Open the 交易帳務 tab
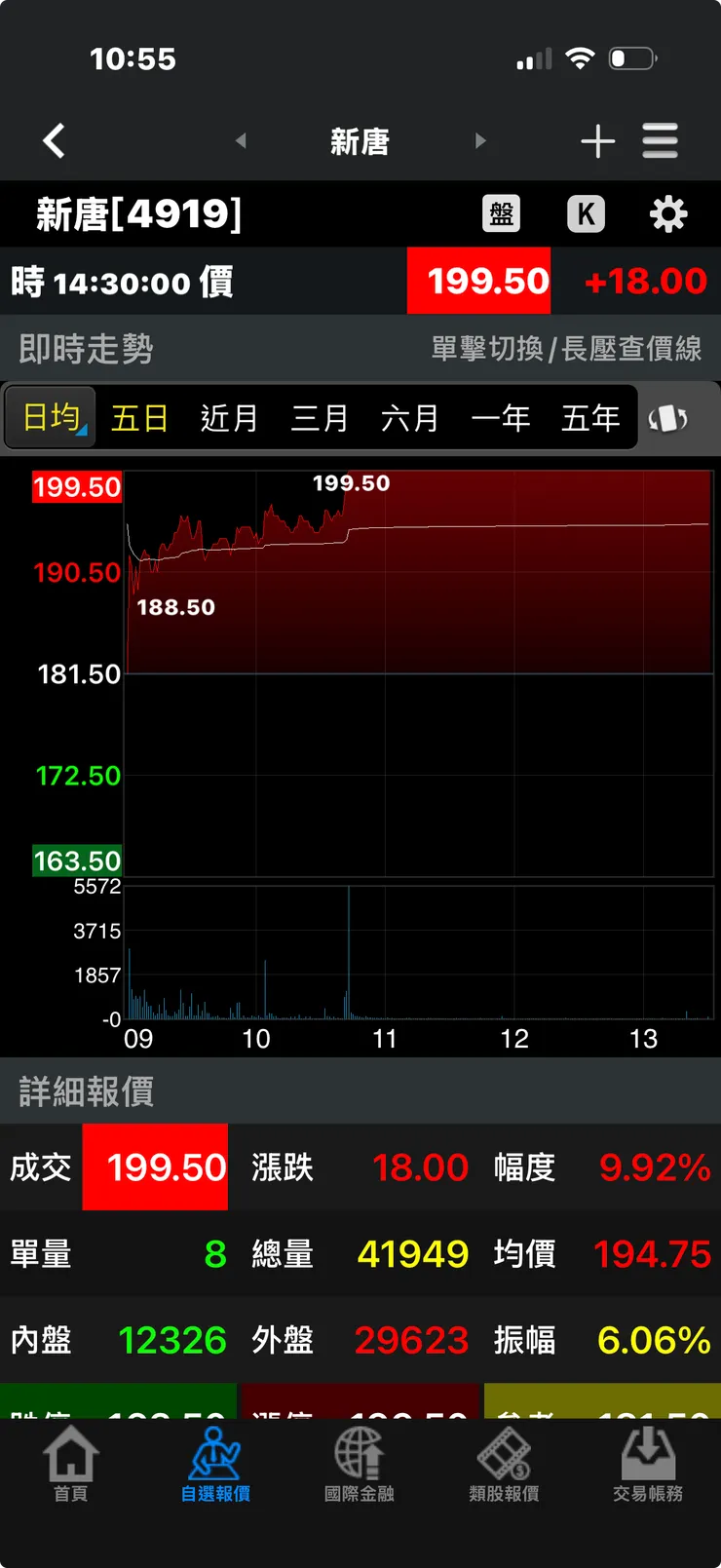This screenshot has height=1568, width=721. 648,1464
